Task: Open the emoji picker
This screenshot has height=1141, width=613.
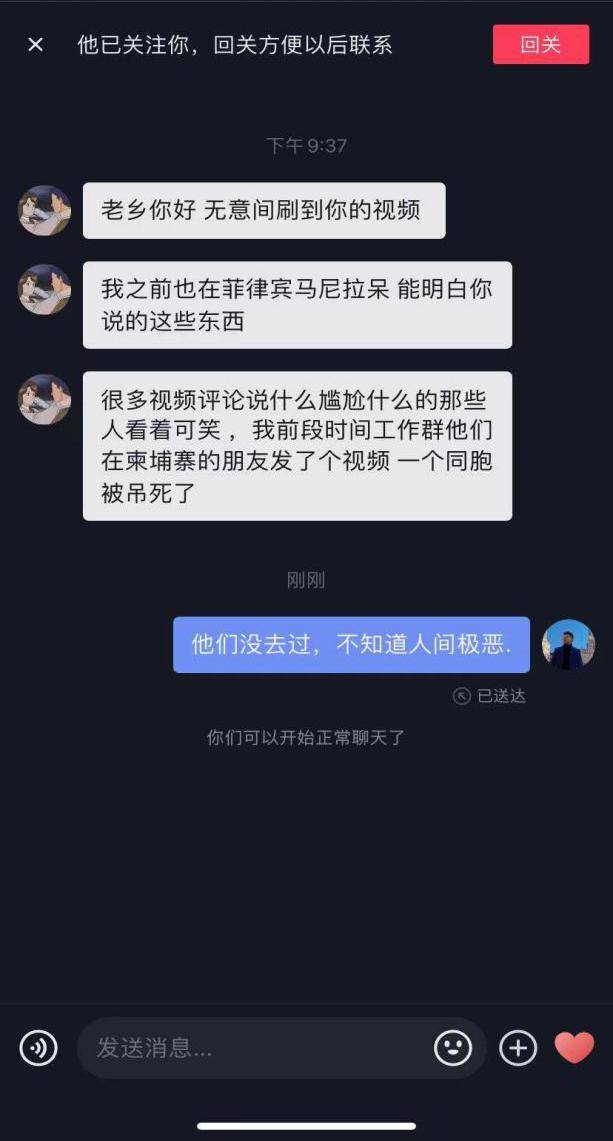Action: coord(452,1048)
